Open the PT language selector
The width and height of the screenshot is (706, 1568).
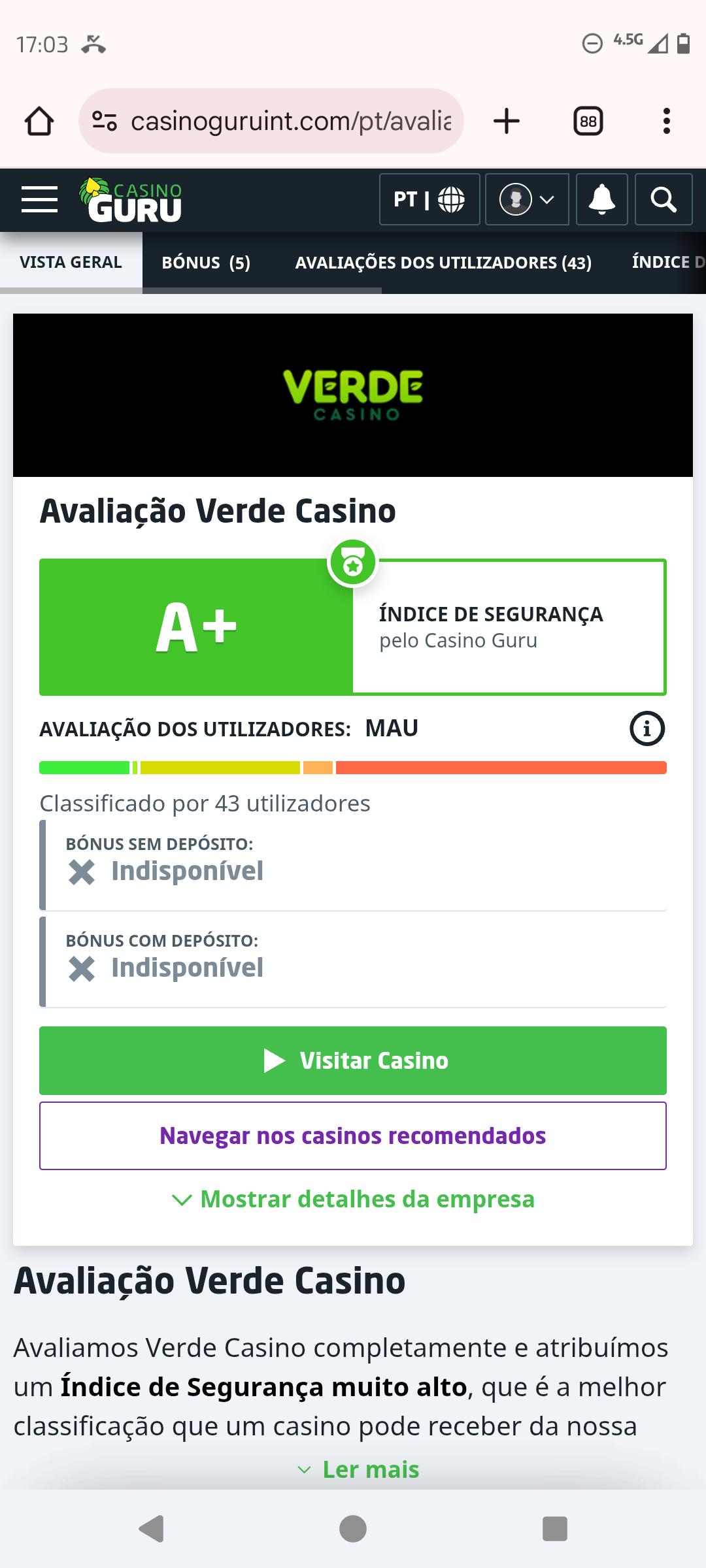(x=429, y=199)
